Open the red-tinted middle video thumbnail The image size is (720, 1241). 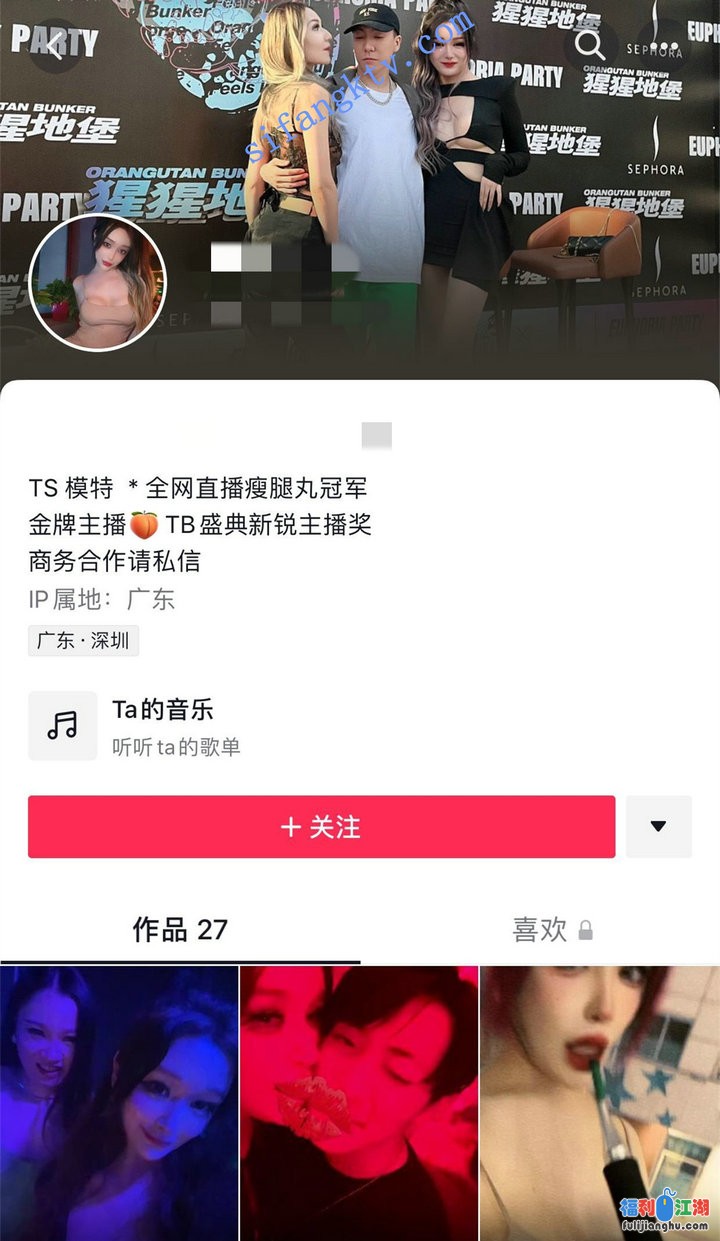coord(358,1100)
